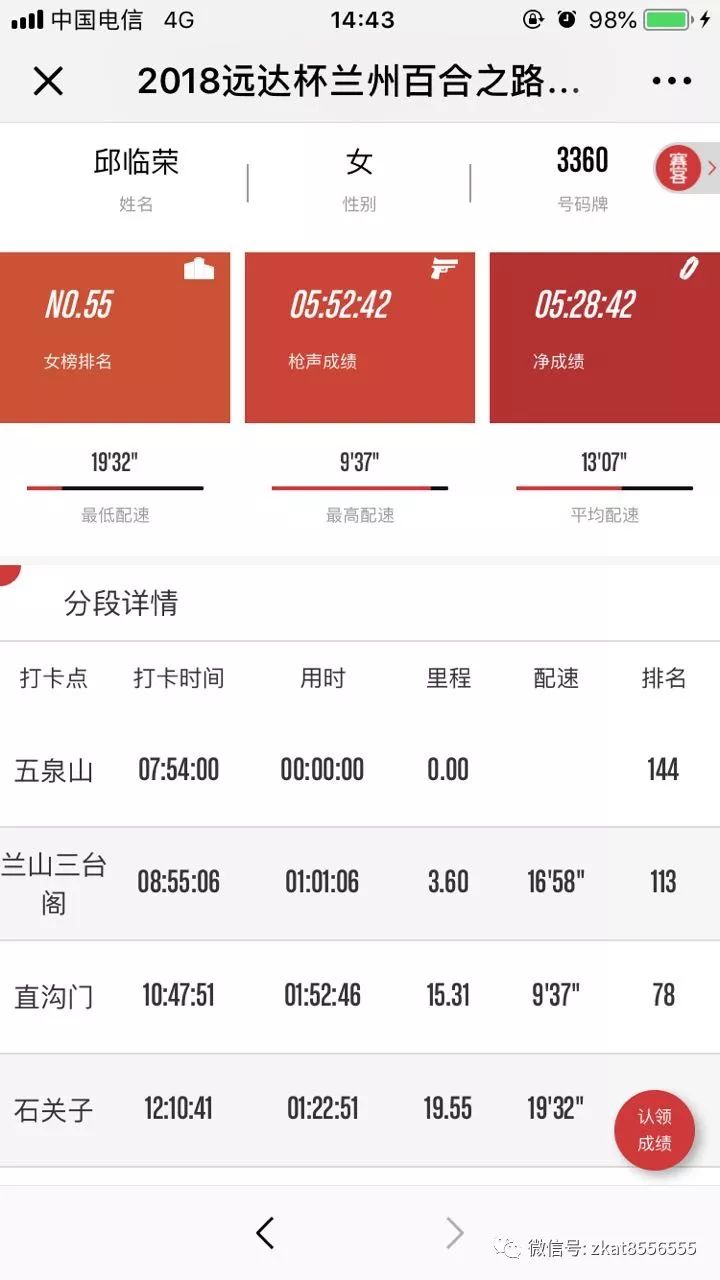Viewport: 720px width, 1280px height.
Task: Go back to the previous web page
Action: (x=265, y=1233)
